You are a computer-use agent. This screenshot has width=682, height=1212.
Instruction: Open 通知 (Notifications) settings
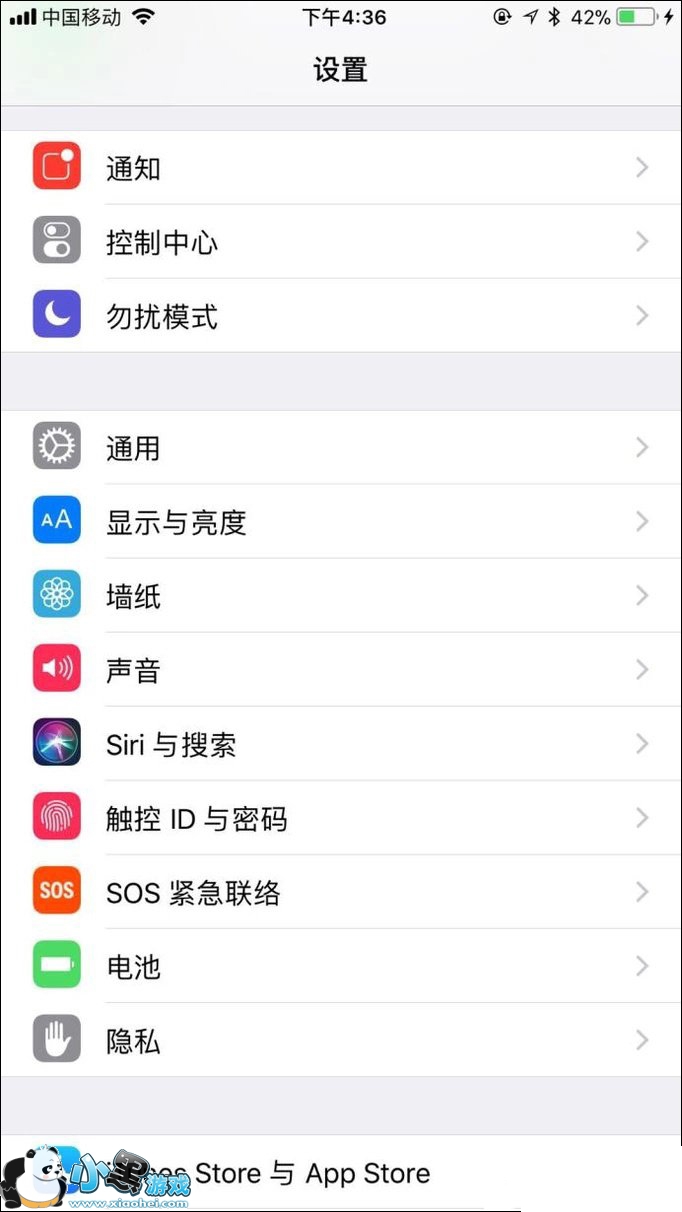(340, 168)
